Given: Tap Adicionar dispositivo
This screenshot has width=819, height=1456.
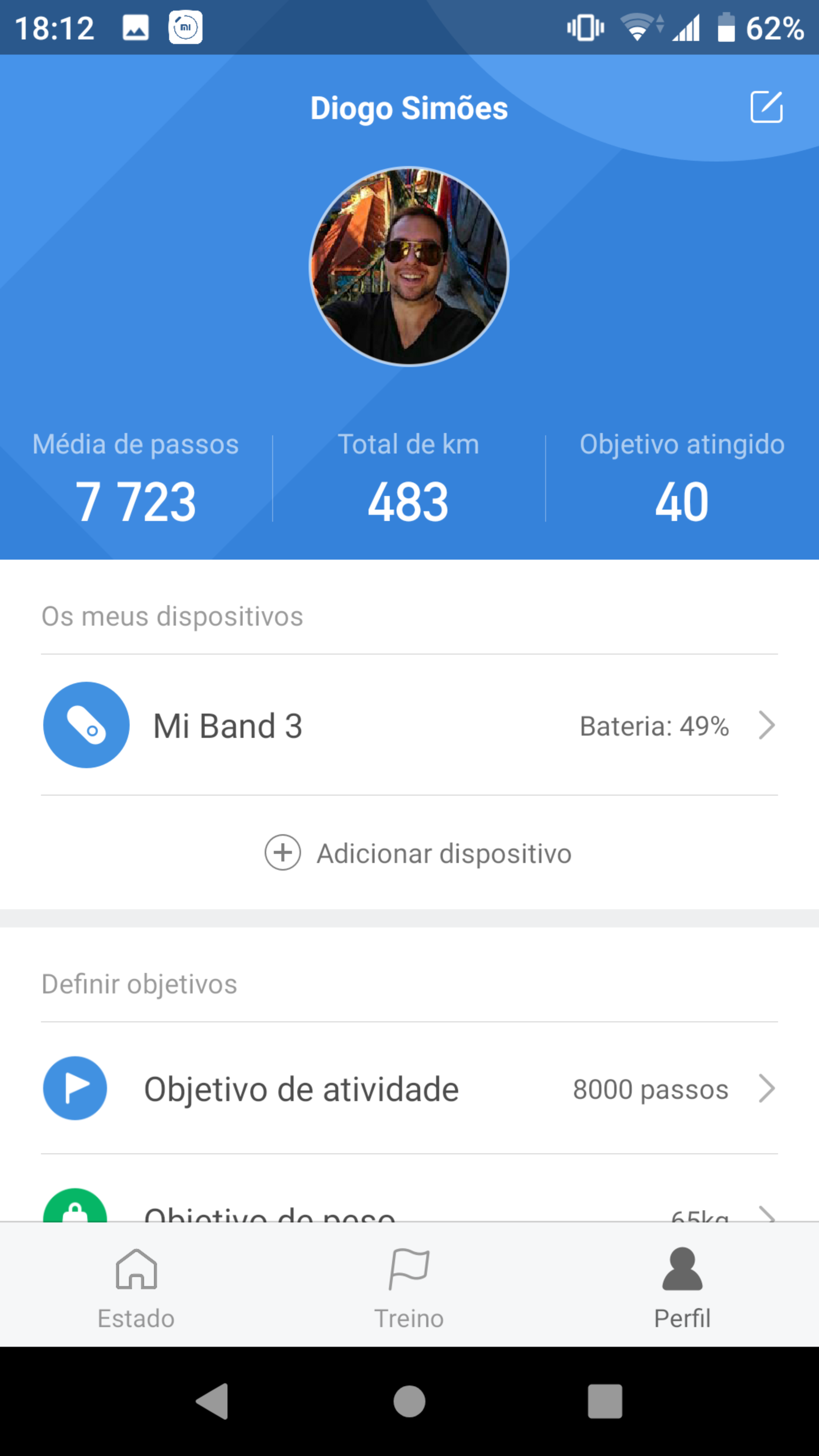Looking at the screenshot, I should (418, 853).
